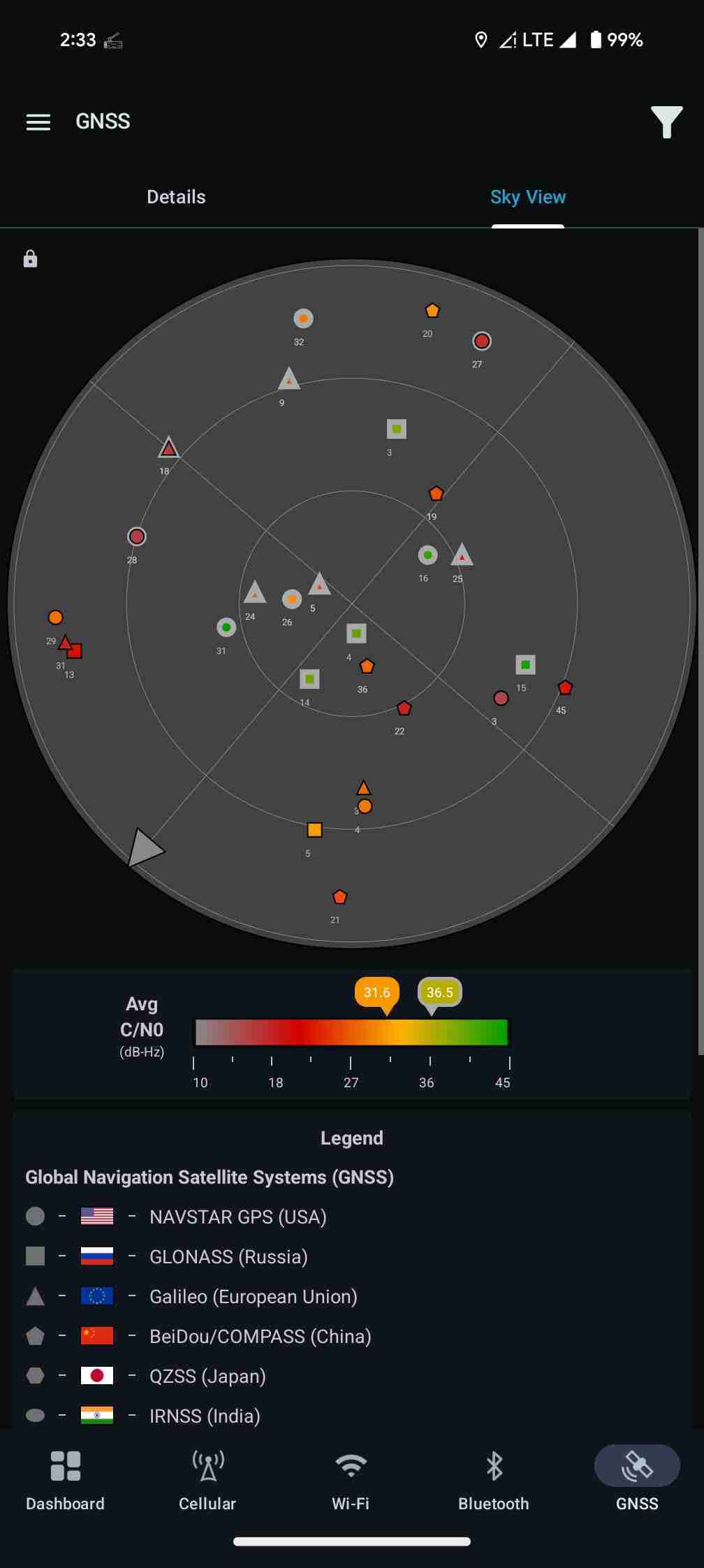Image resolution: width=704 pixels, height=1568 pixels.
Task: Tap the lock icon on the sky plot
Action: pyautogui.click(x=29, y=259)
